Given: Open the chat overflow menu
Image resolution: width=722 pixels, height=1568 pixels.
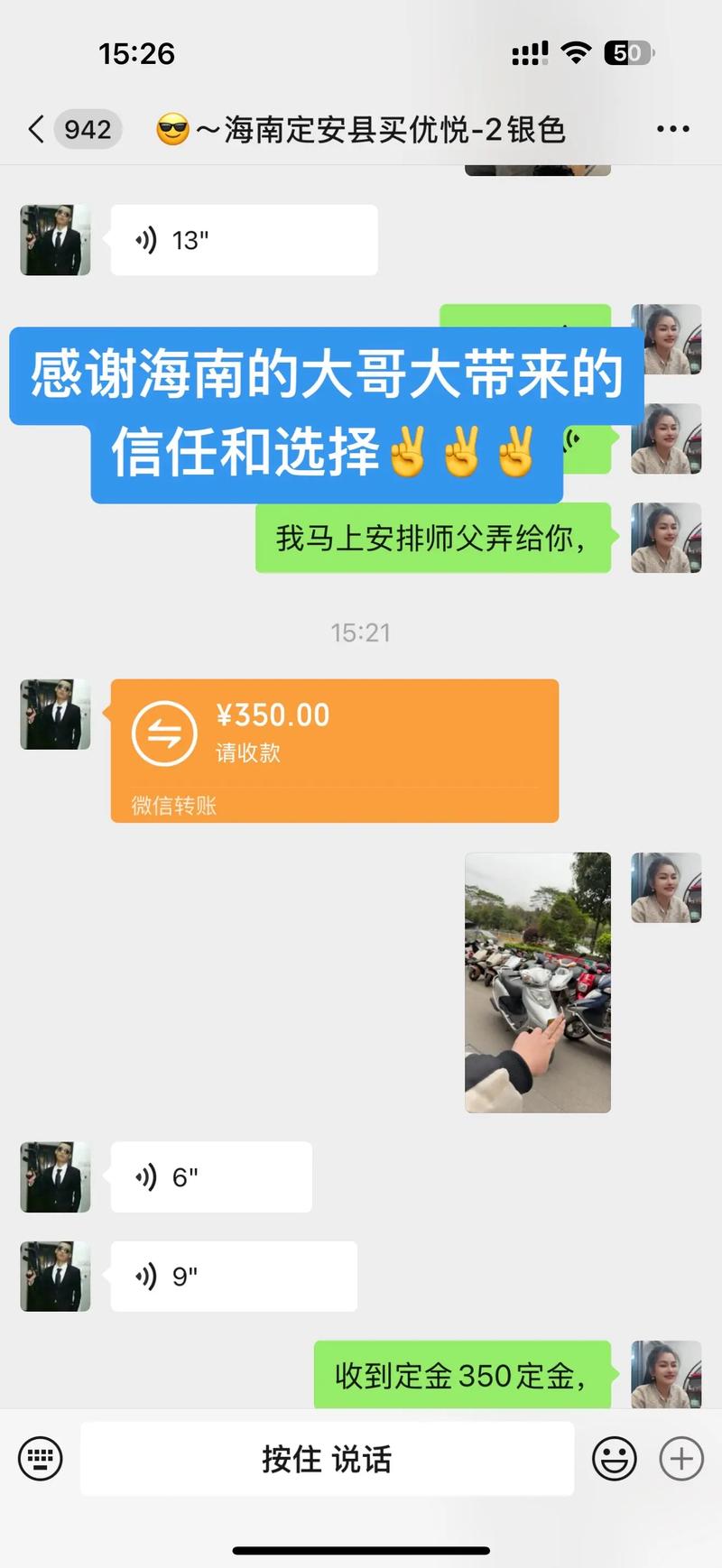Looking at the screenshot, I should pyautogui.click(x=672, y=130).
